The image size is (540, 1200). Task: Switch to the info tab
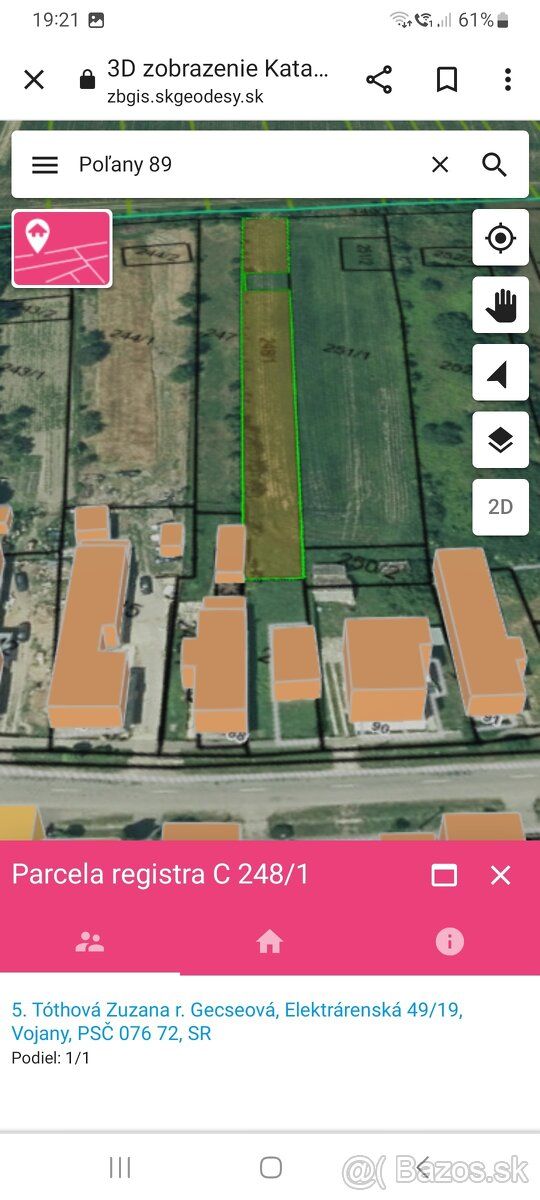[x=450, y=942]
